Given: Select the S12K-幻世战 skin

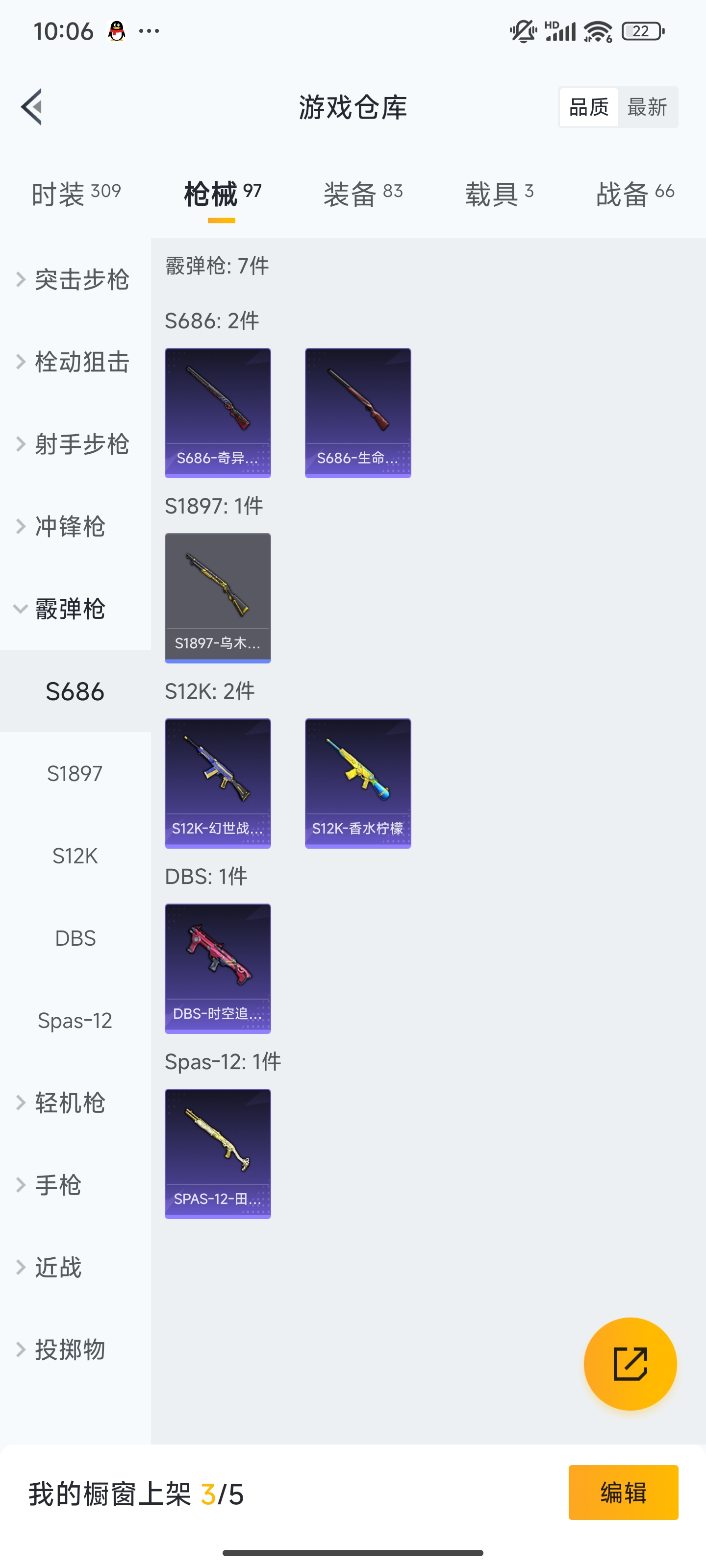Looking at the screenshot, I should (218, 784).
